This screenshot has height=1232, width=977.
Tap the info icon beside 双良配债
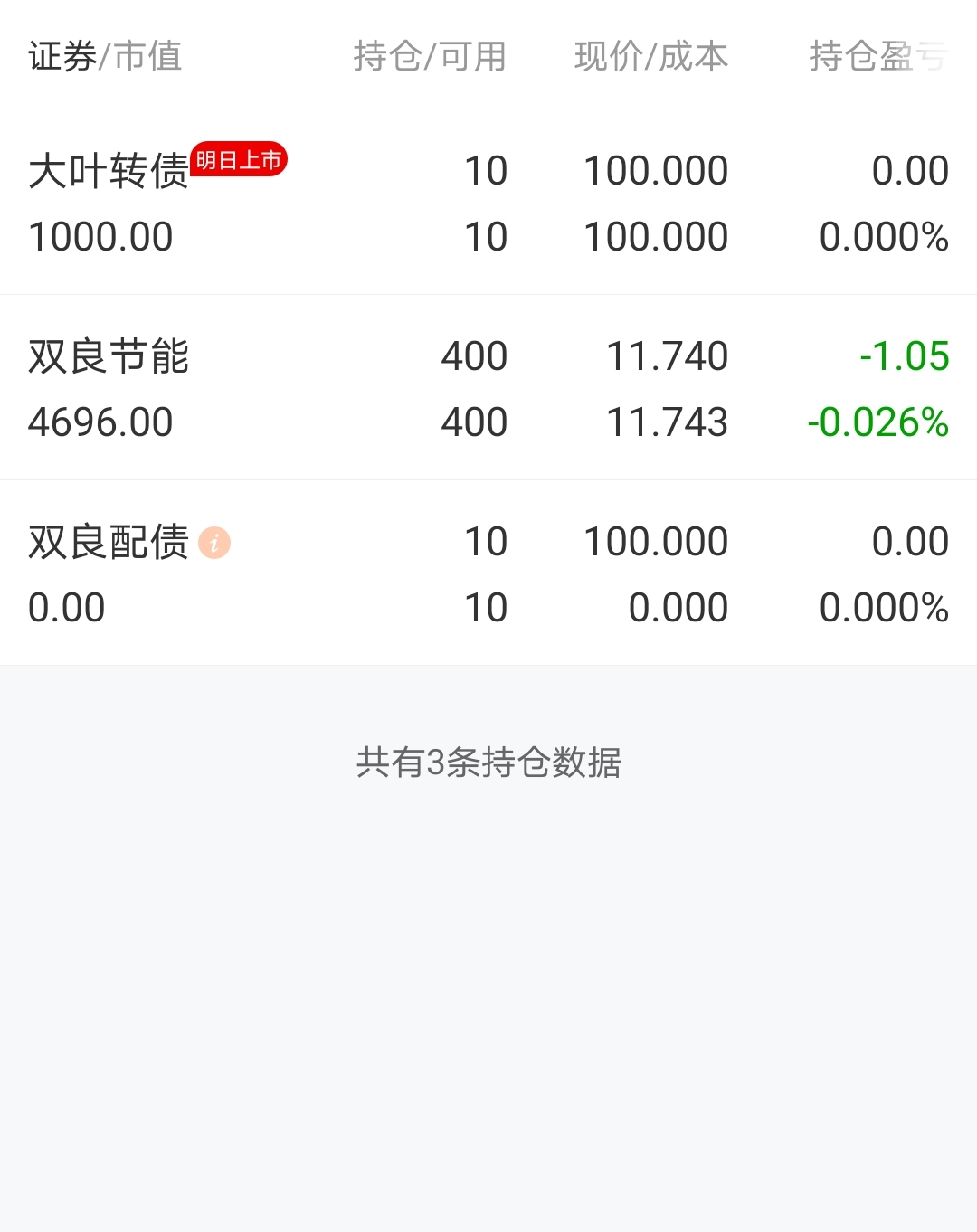coord(214,543)
